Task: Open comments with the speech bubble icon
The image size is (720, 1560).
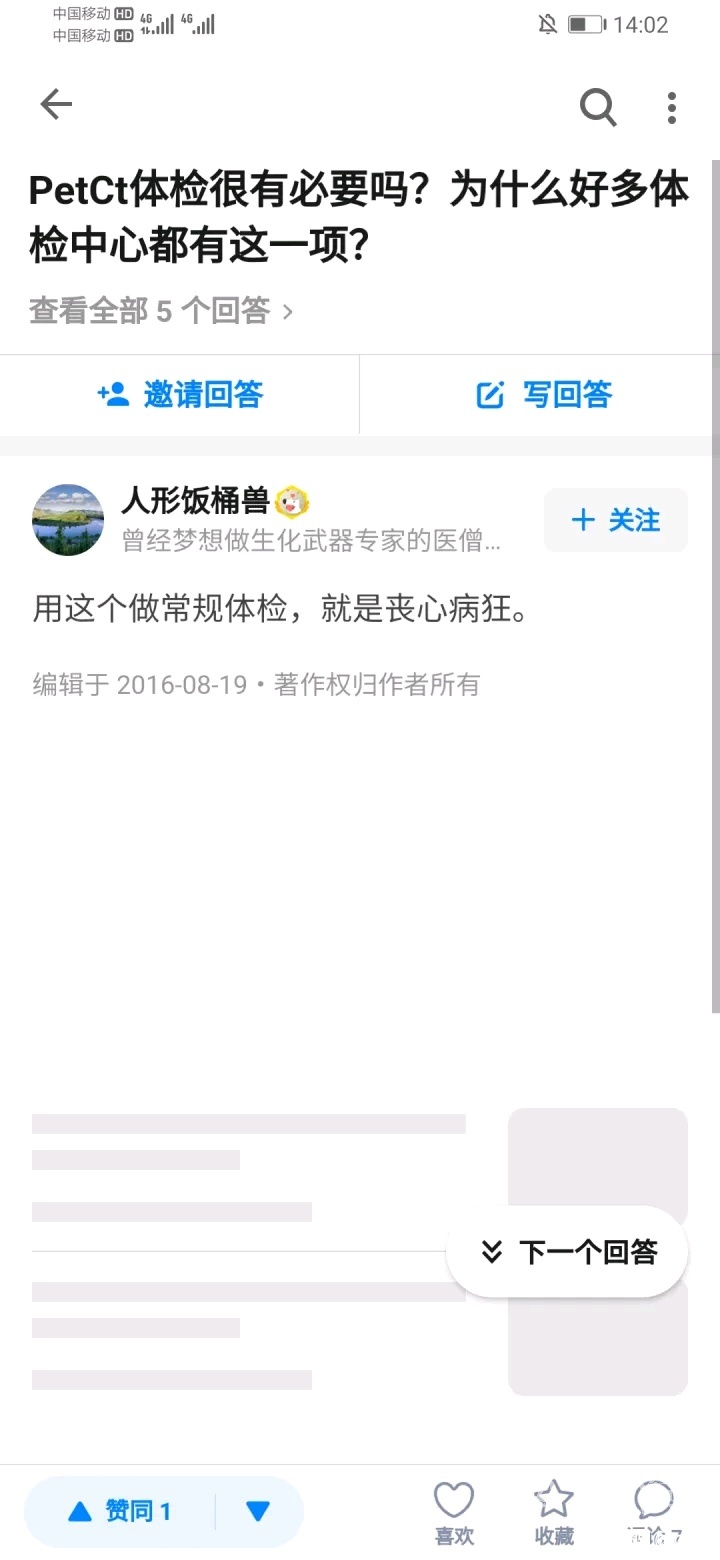Action: [x=654, y=1512]
